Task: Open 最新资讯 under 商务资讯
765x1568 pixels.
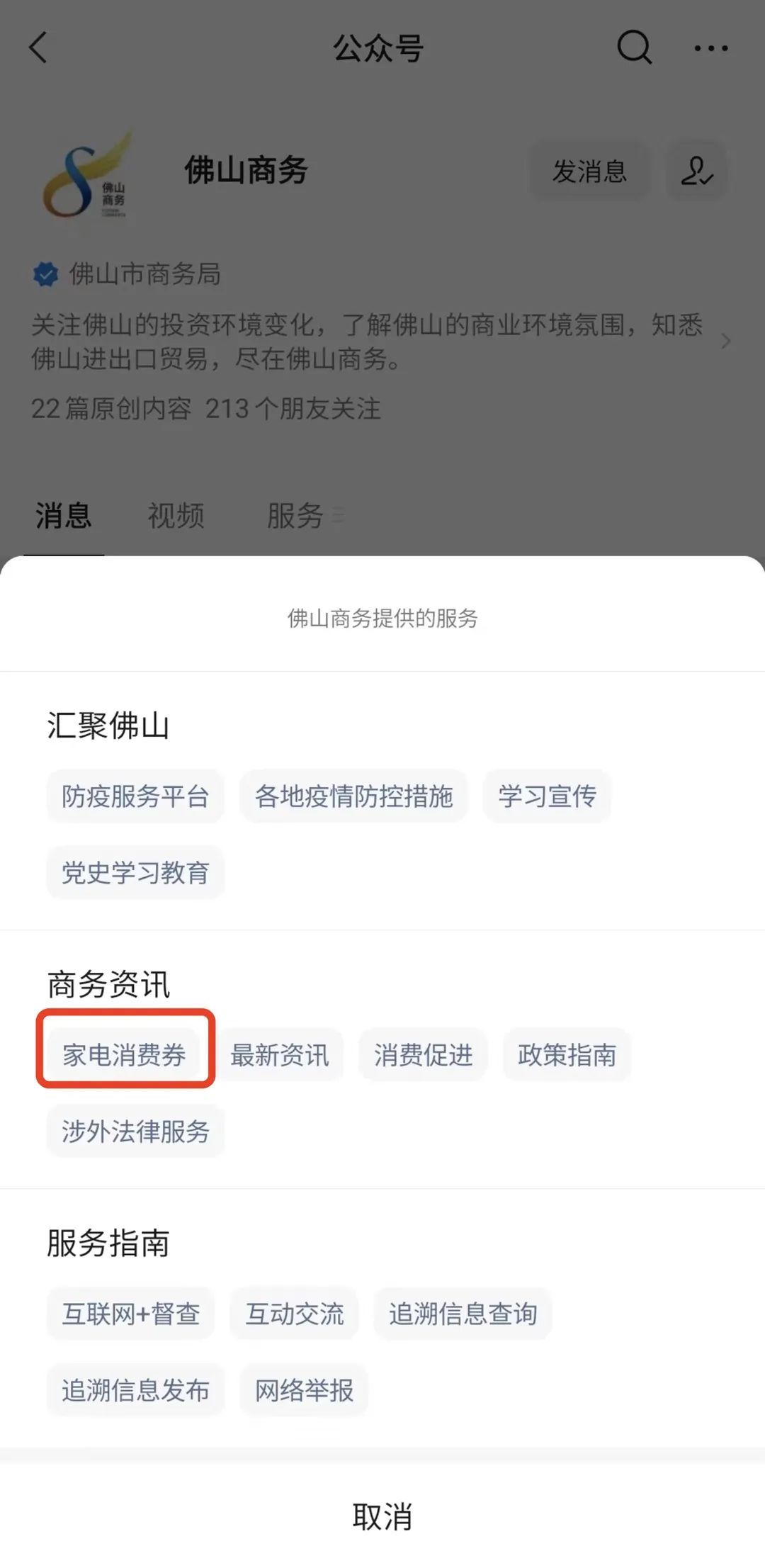Action: 280,1054
